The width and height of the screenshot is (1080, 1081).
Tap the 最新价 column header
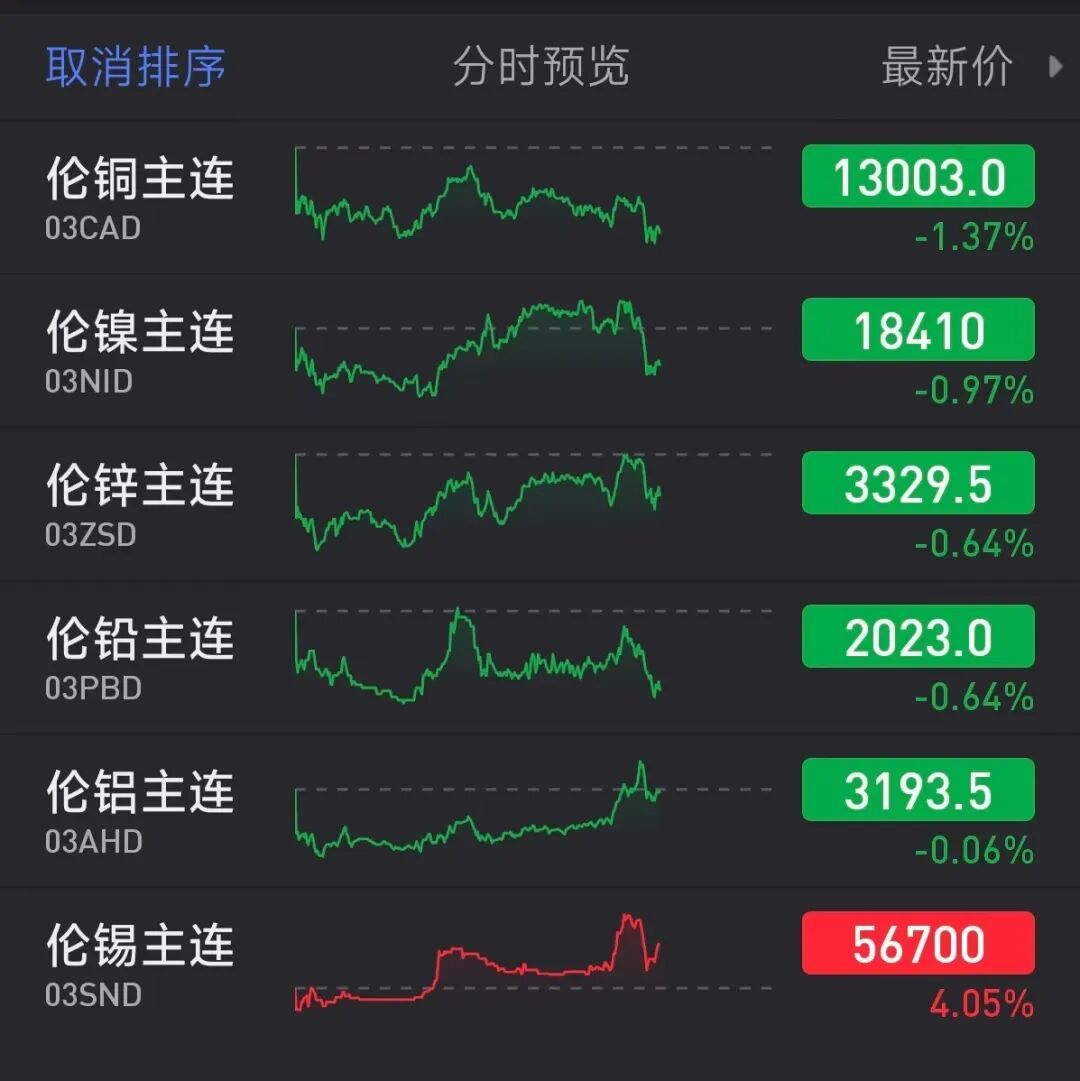947,67
